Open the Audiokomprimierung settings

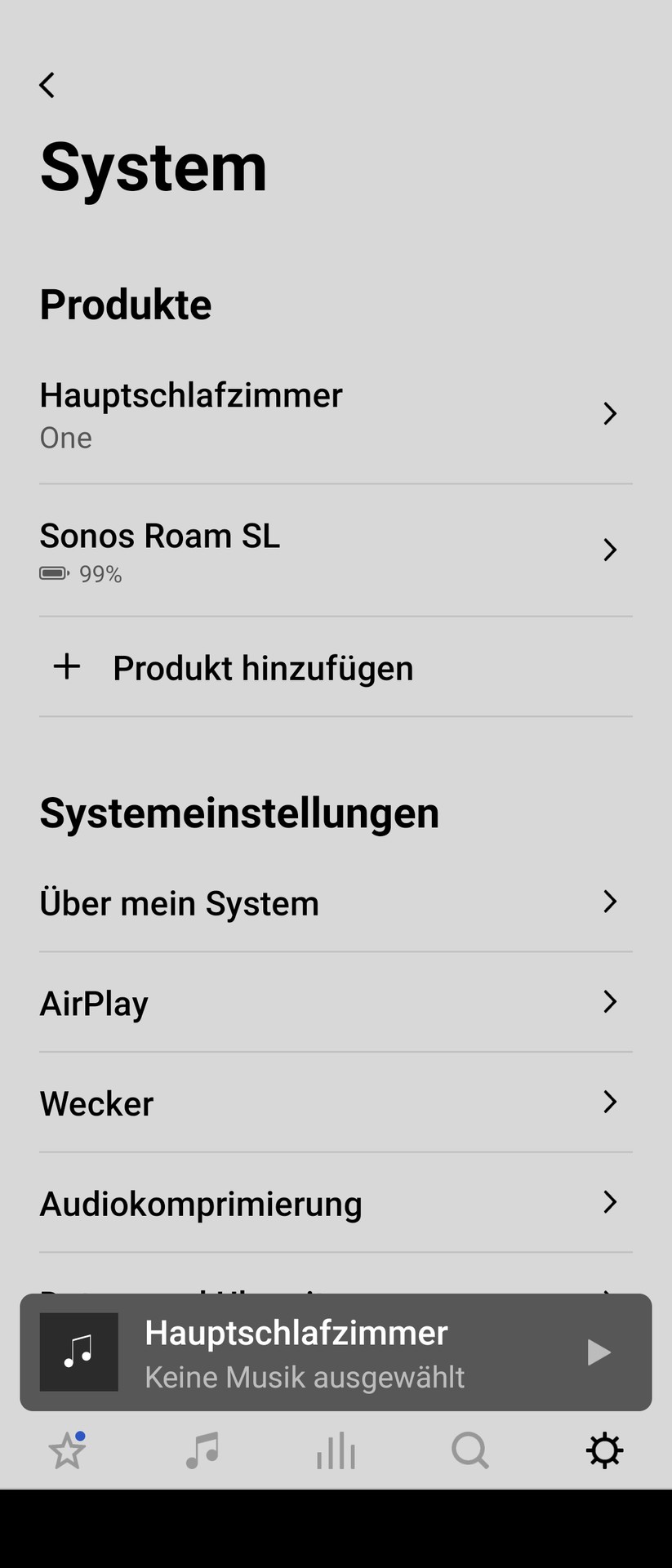[202, 1203]
